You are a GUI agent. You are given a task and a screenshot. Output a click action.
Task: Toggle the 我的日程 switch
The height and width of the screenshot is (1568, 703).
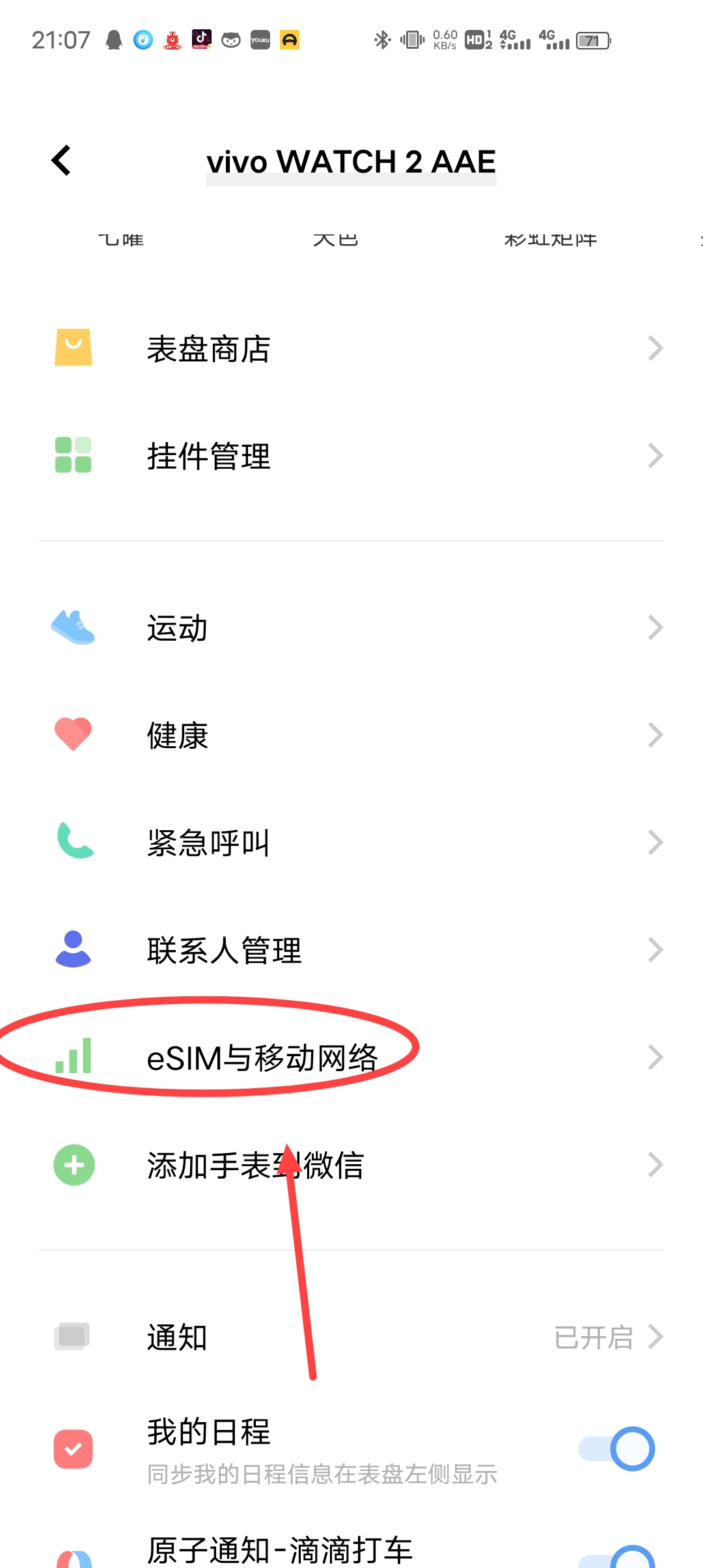[616, 1449]
